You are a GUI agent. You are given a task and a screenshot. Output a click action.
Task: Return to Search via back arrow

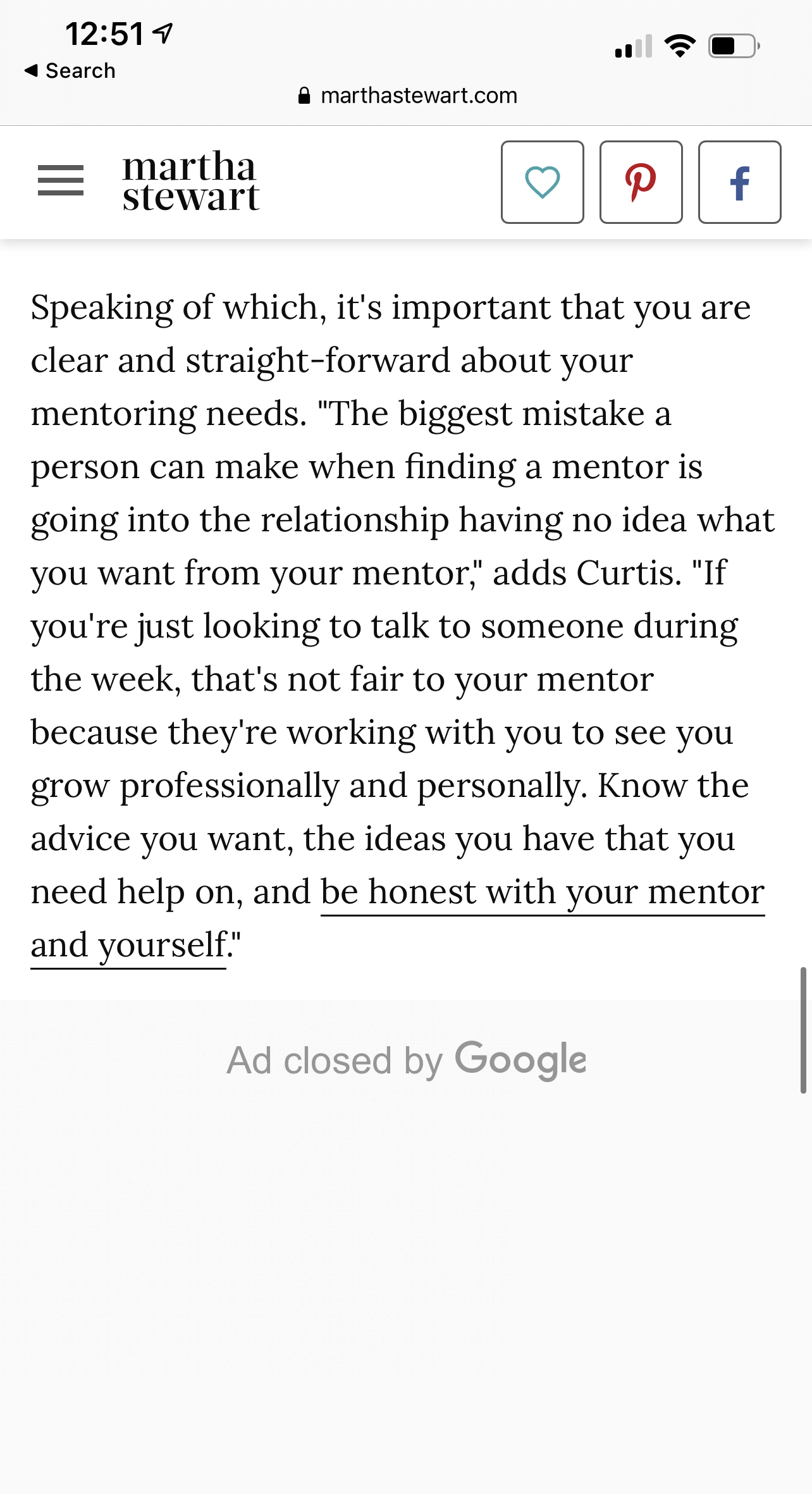[x=70, y=71]
